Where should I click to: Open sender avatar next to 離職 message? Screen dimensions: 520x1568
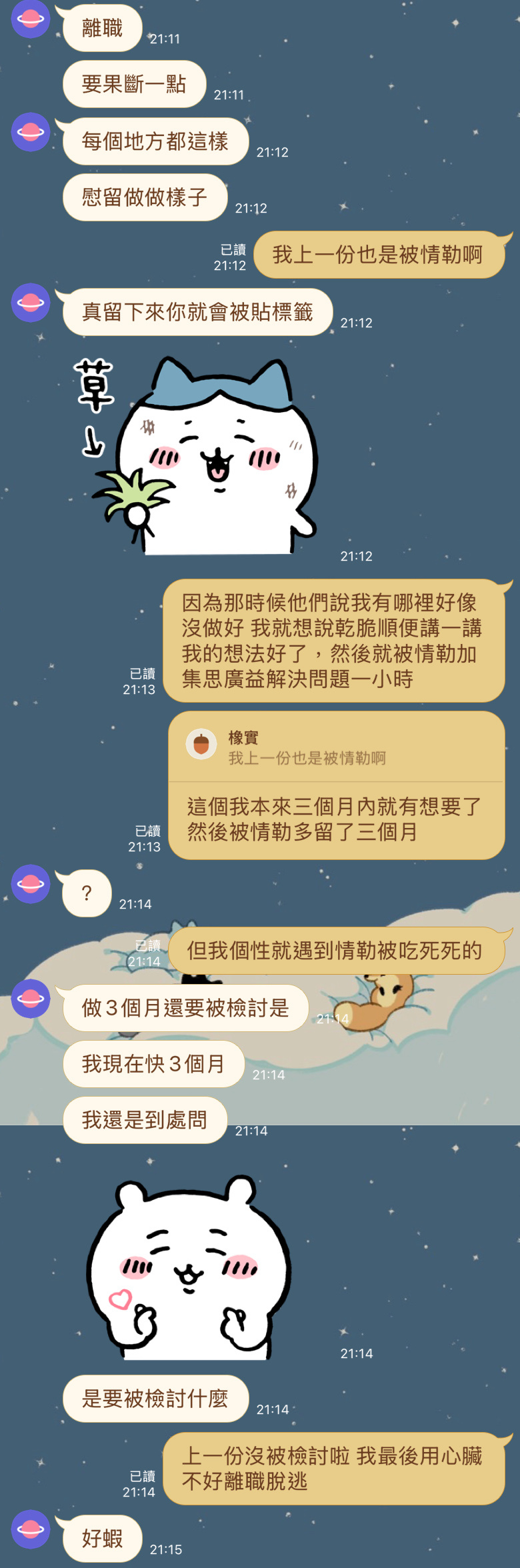point(31,19)
